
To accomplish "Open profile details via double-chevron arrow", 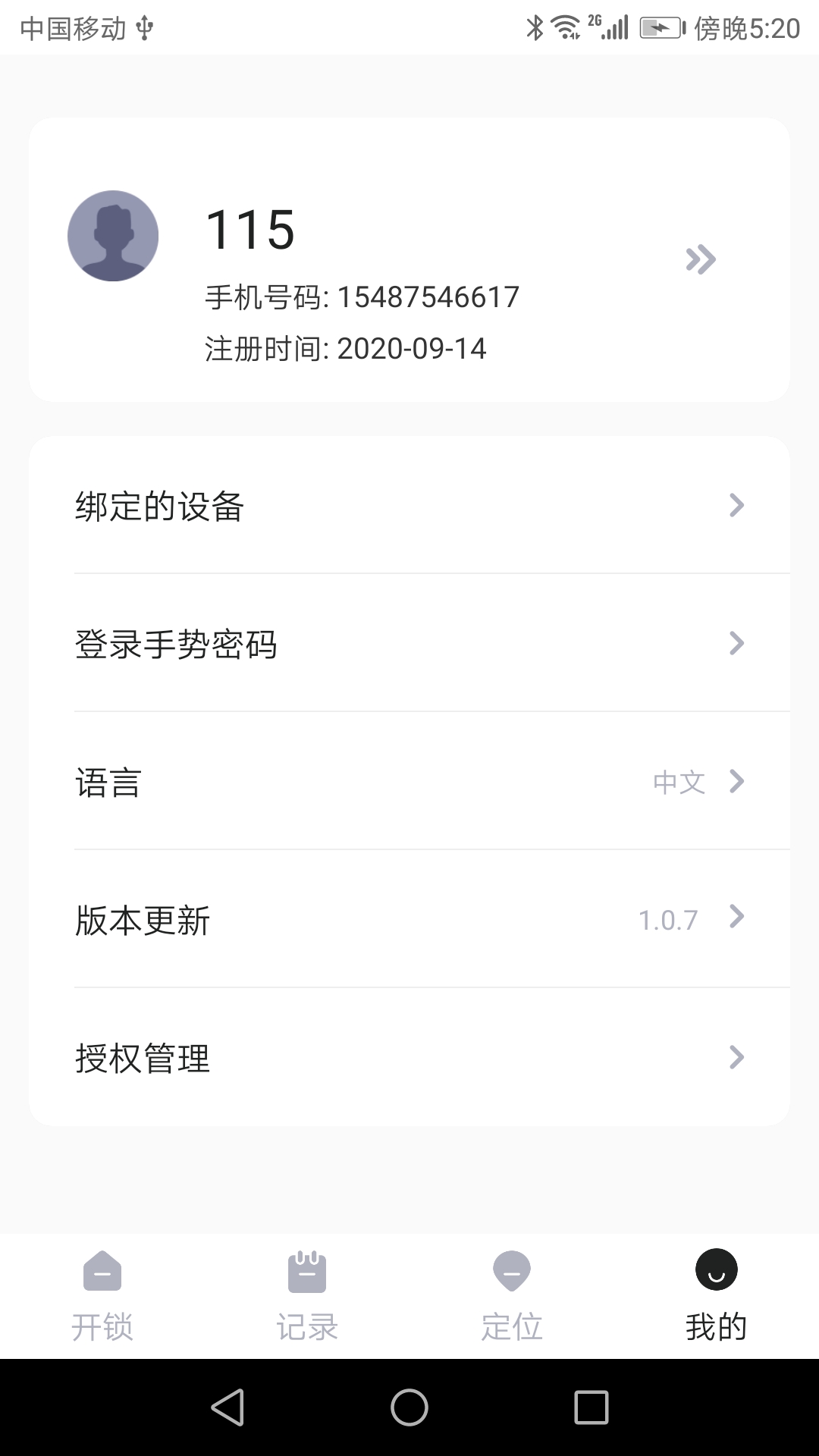I will click(x=700, y=259).
